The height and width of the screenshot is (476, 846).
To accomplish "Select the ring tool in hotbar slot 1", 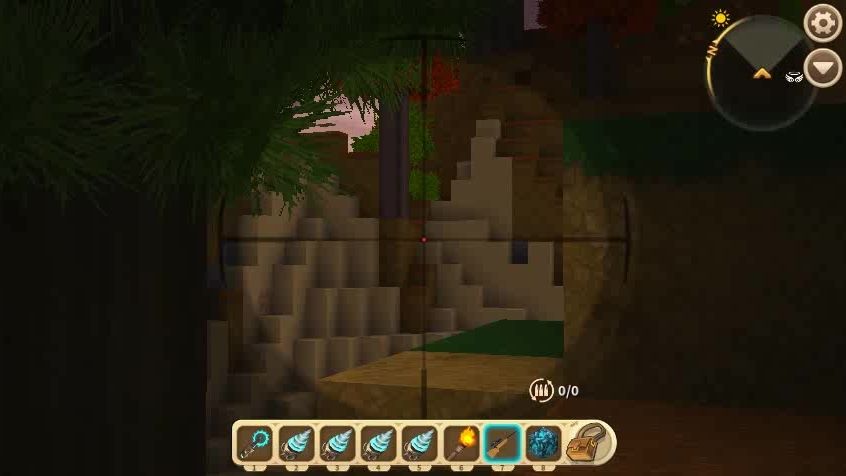I will tap(256, 442).
